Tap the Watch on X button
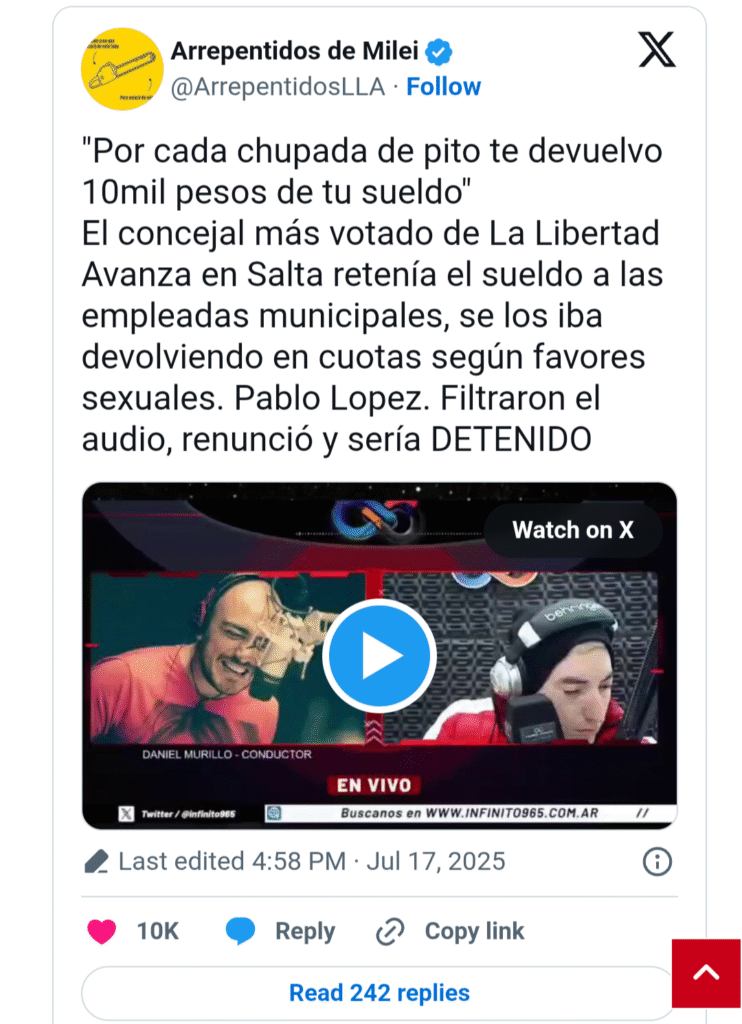This screenshot has width=742, height=1024. [573, 530]
